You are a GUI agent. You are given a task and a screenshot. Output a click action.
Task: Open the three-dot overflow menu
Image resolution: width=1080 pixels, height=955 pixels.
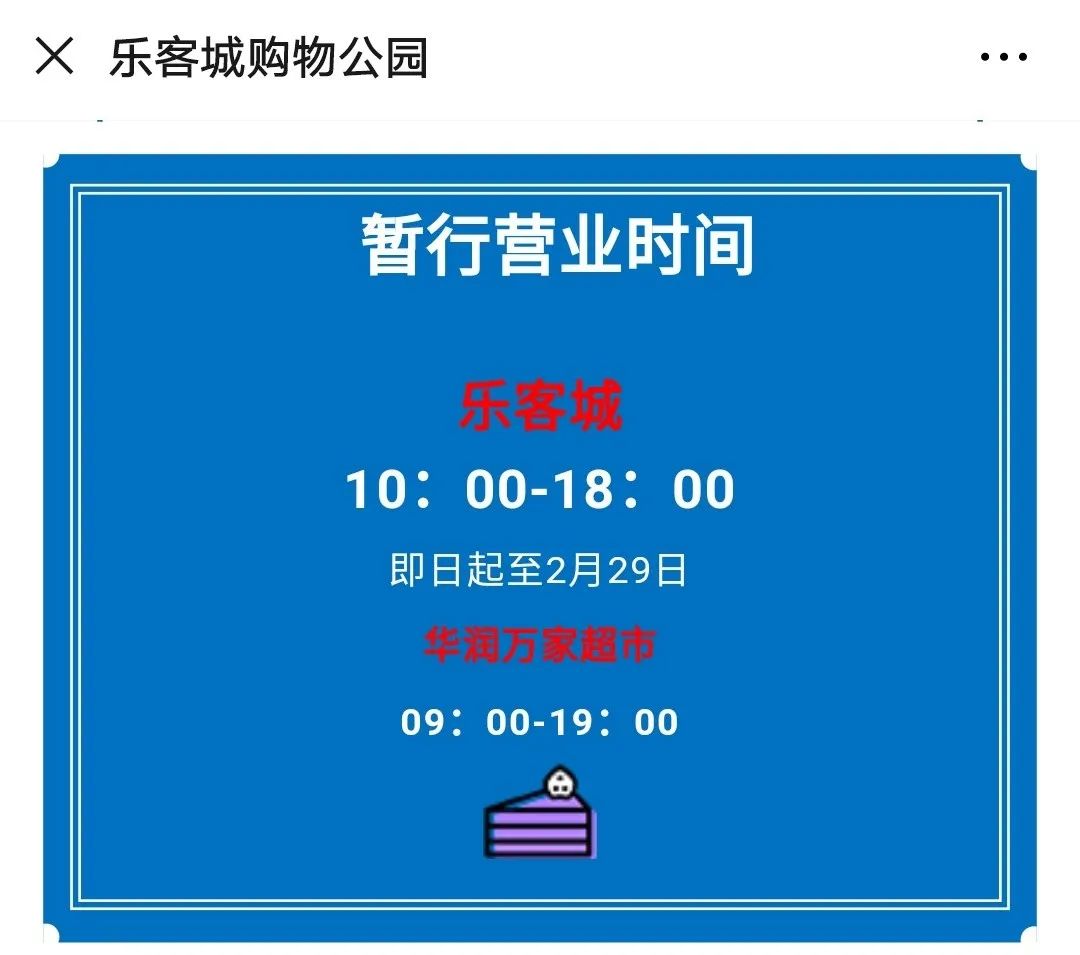(1003, 58)
